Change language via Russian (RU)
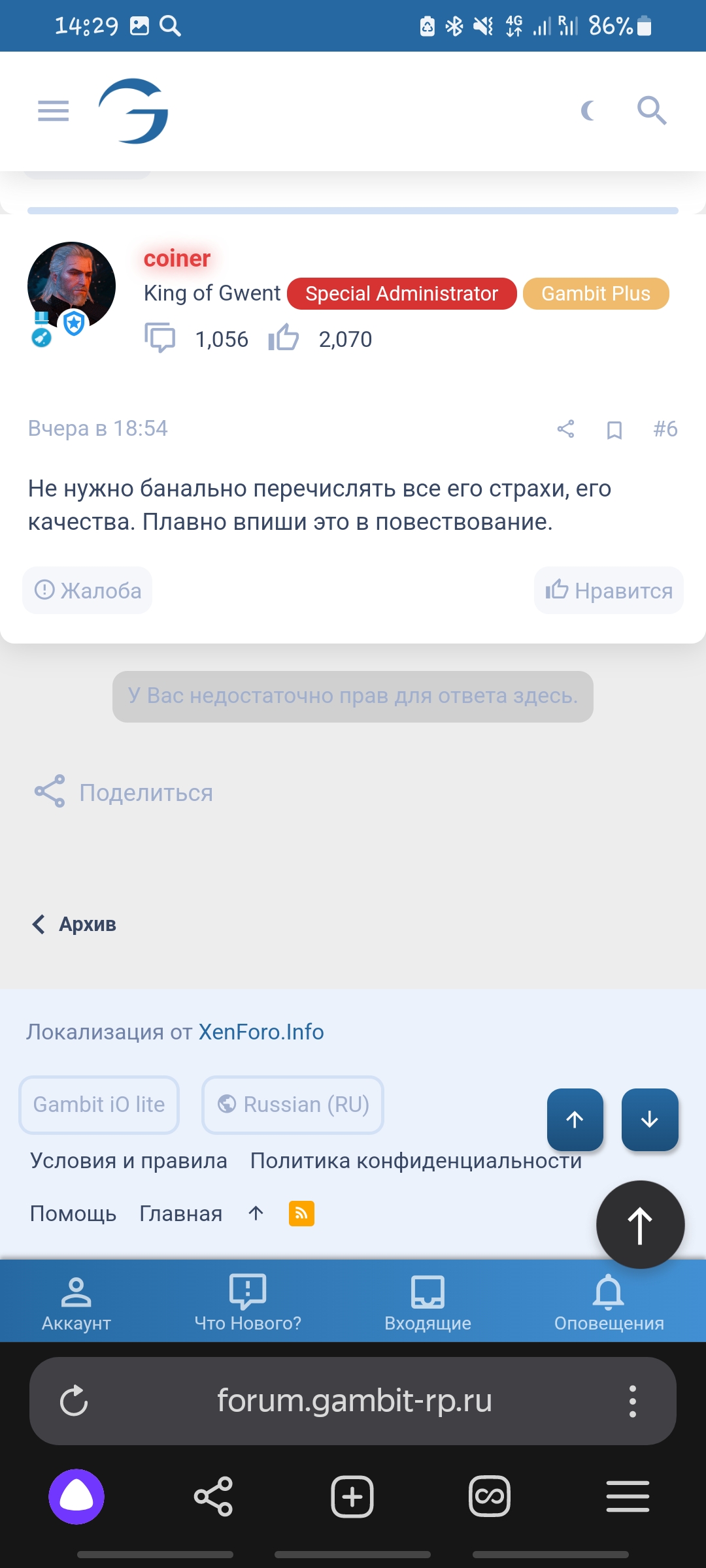Viewport: 706px width, 1568px height. (293, 1105)
